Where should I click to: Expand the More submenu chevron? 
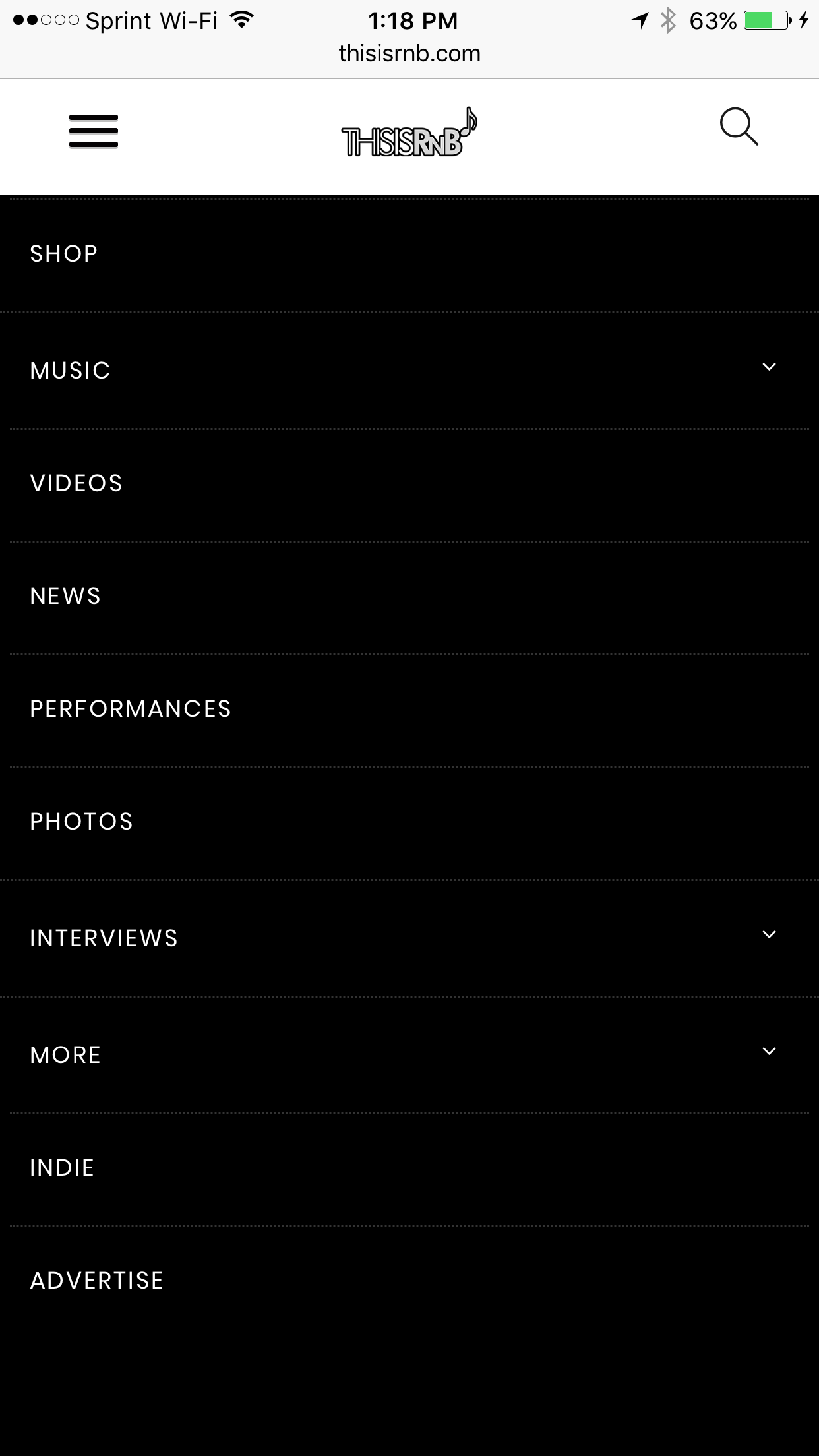769,1052
